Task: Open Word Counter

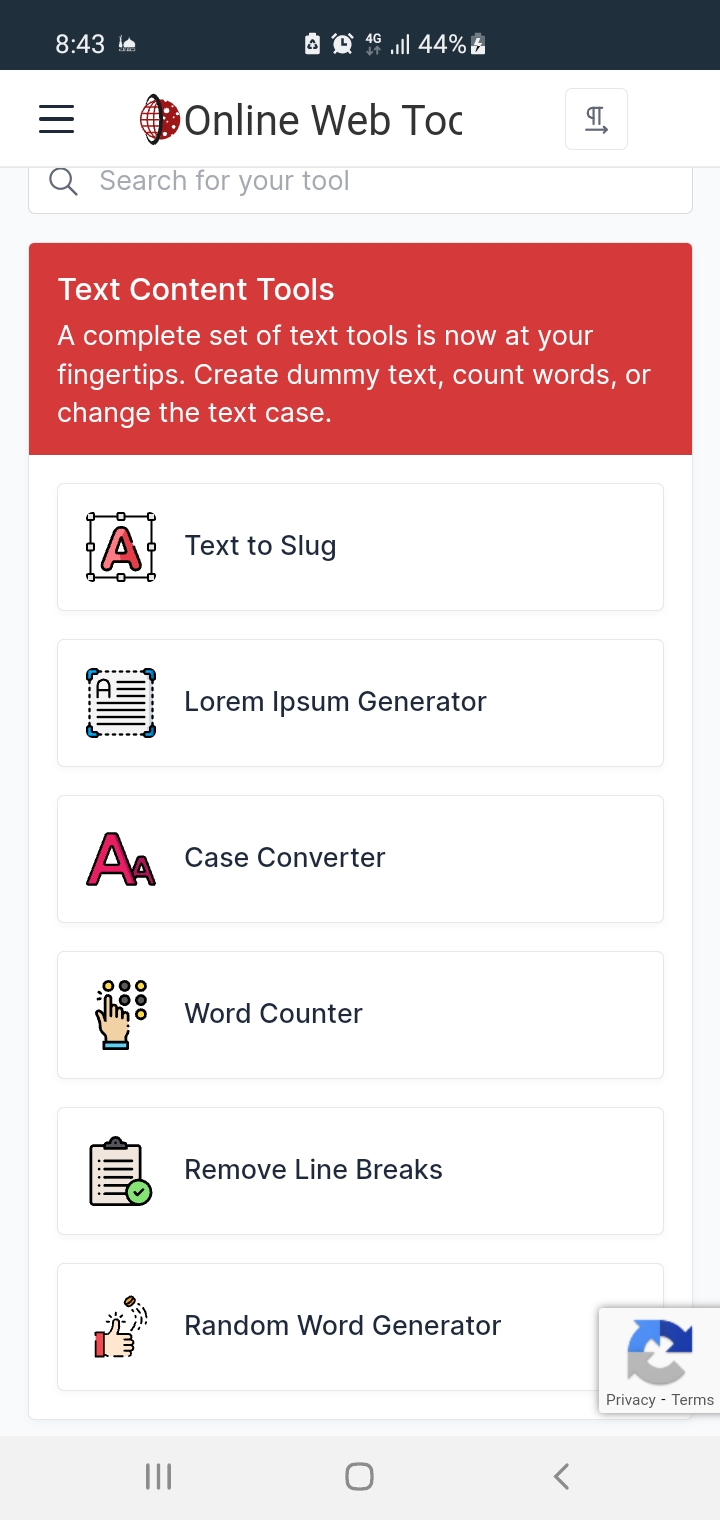Action: coord(360,1015)
